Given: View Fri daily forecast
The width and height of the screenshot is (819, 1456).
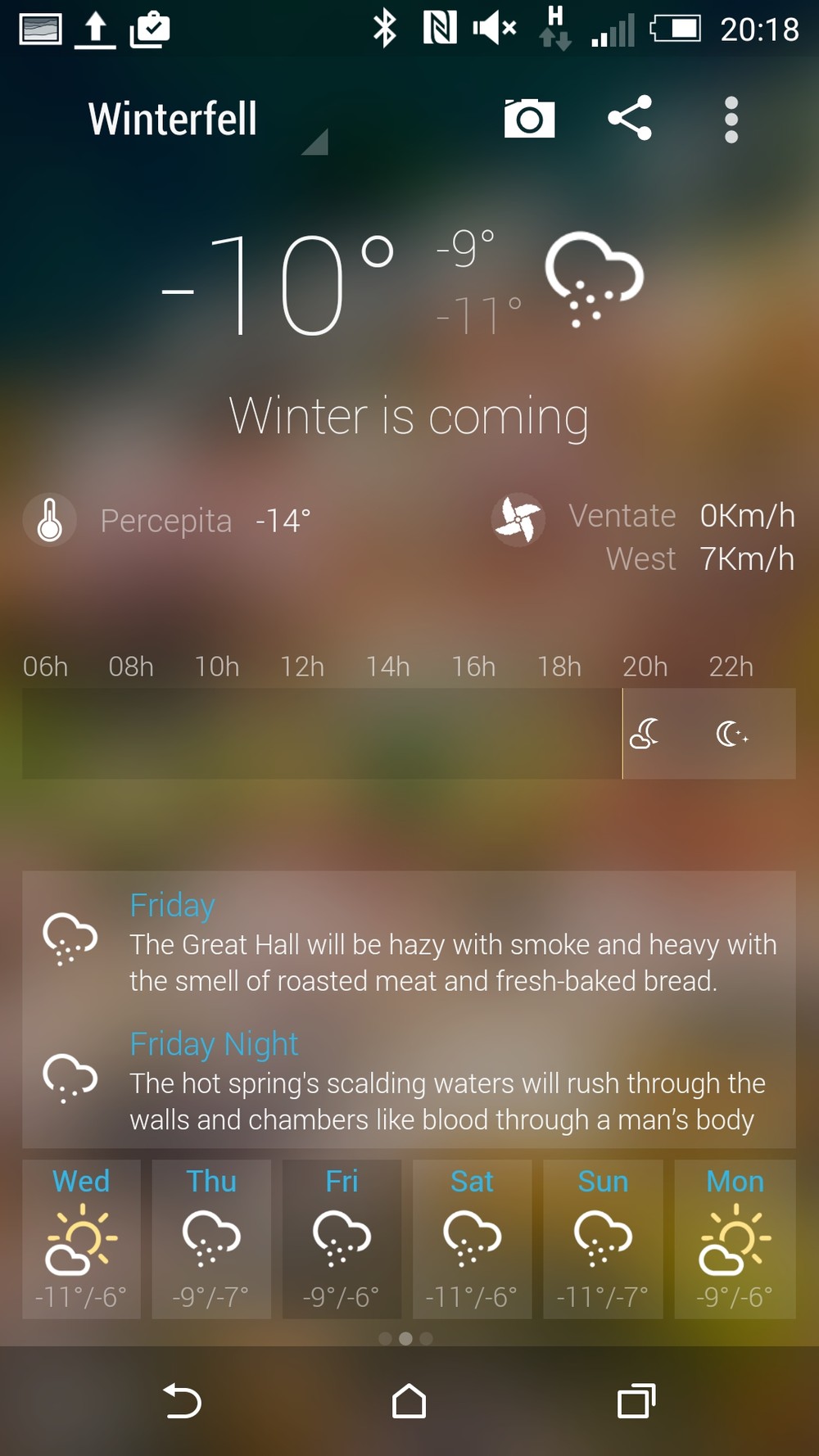Looking at the screenshot, I should 342,1238.
